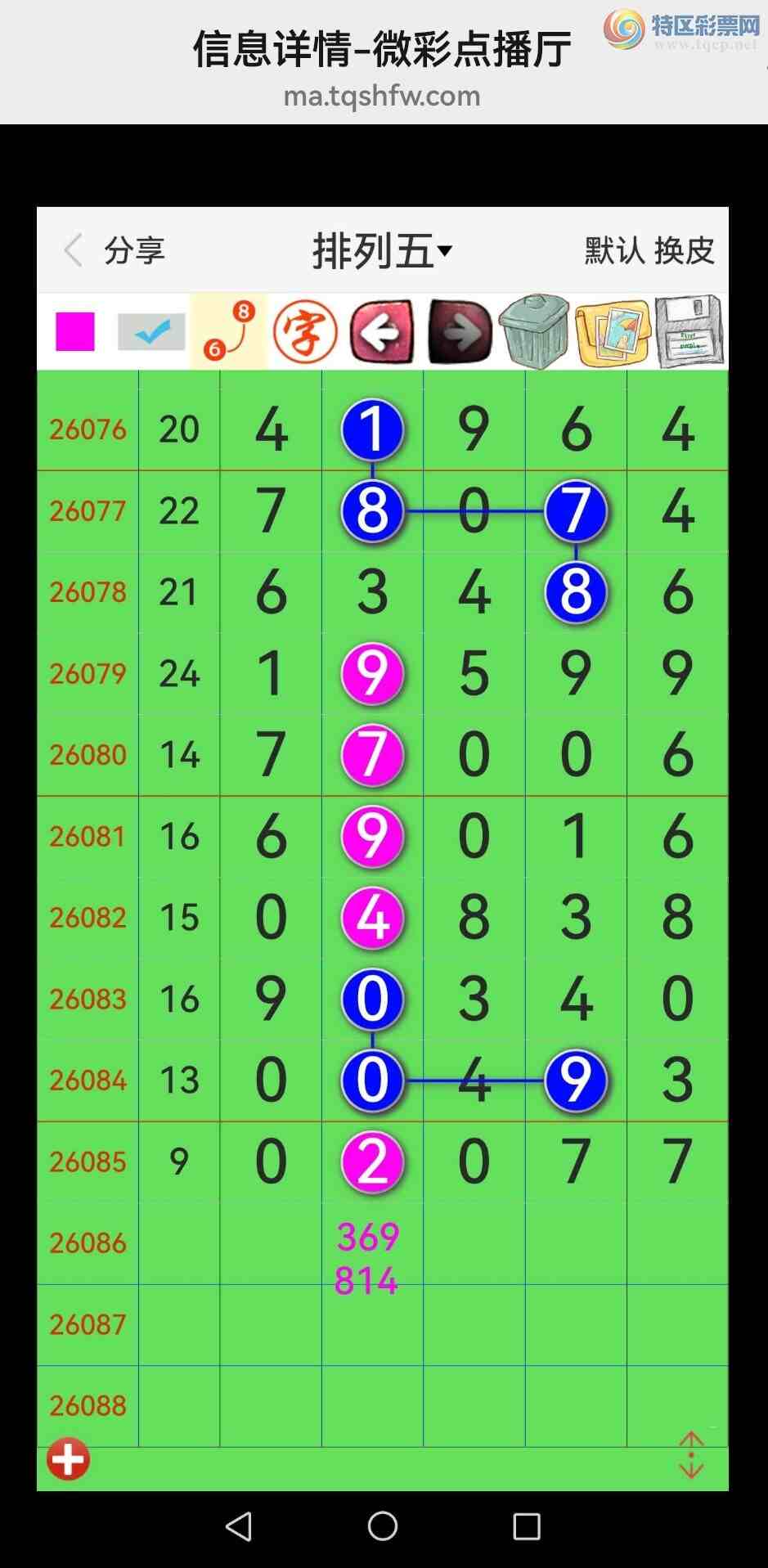Open recent apps from the navigation bar
The width and height of the screenshot is (768, 1568).
527,1525
